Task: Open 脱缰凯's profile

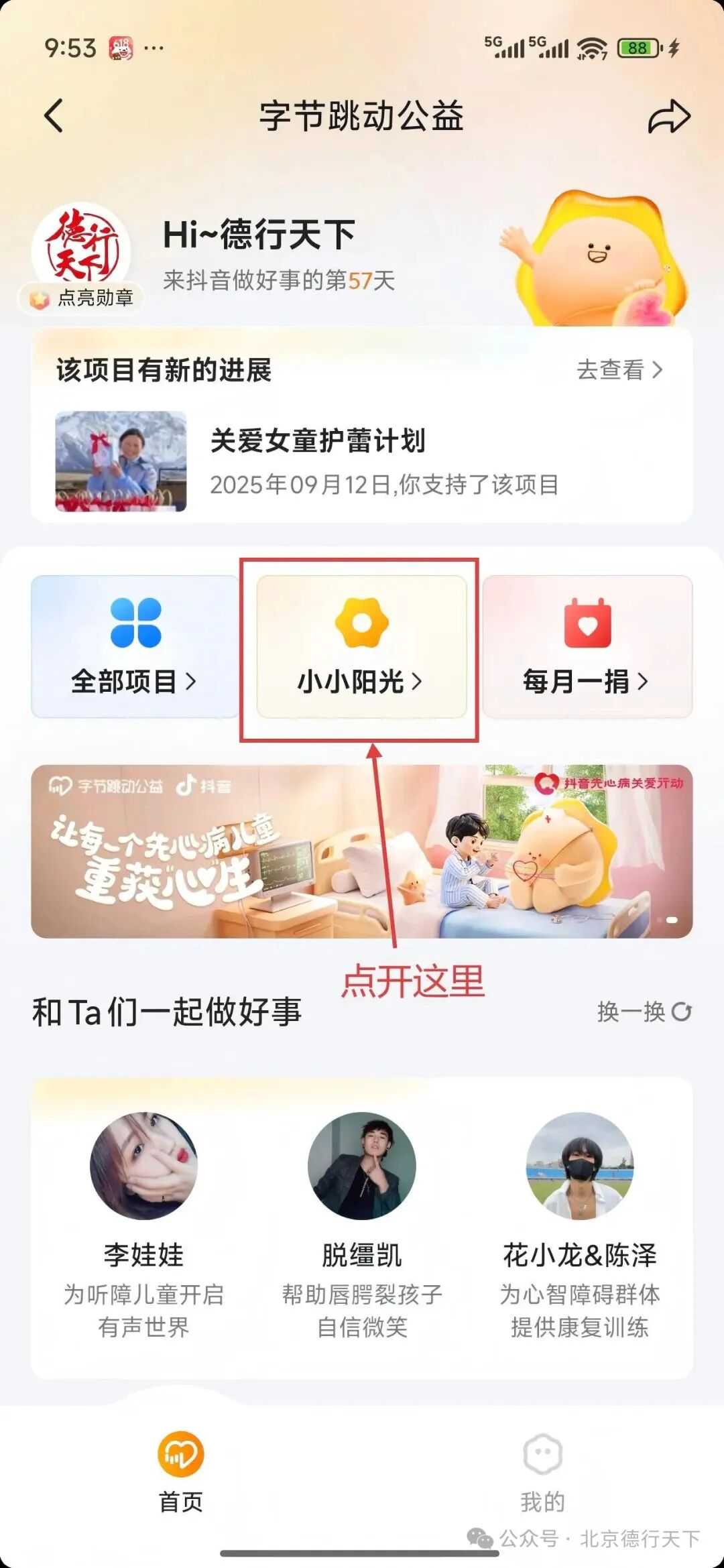Action: click(x=361, y=1166)
